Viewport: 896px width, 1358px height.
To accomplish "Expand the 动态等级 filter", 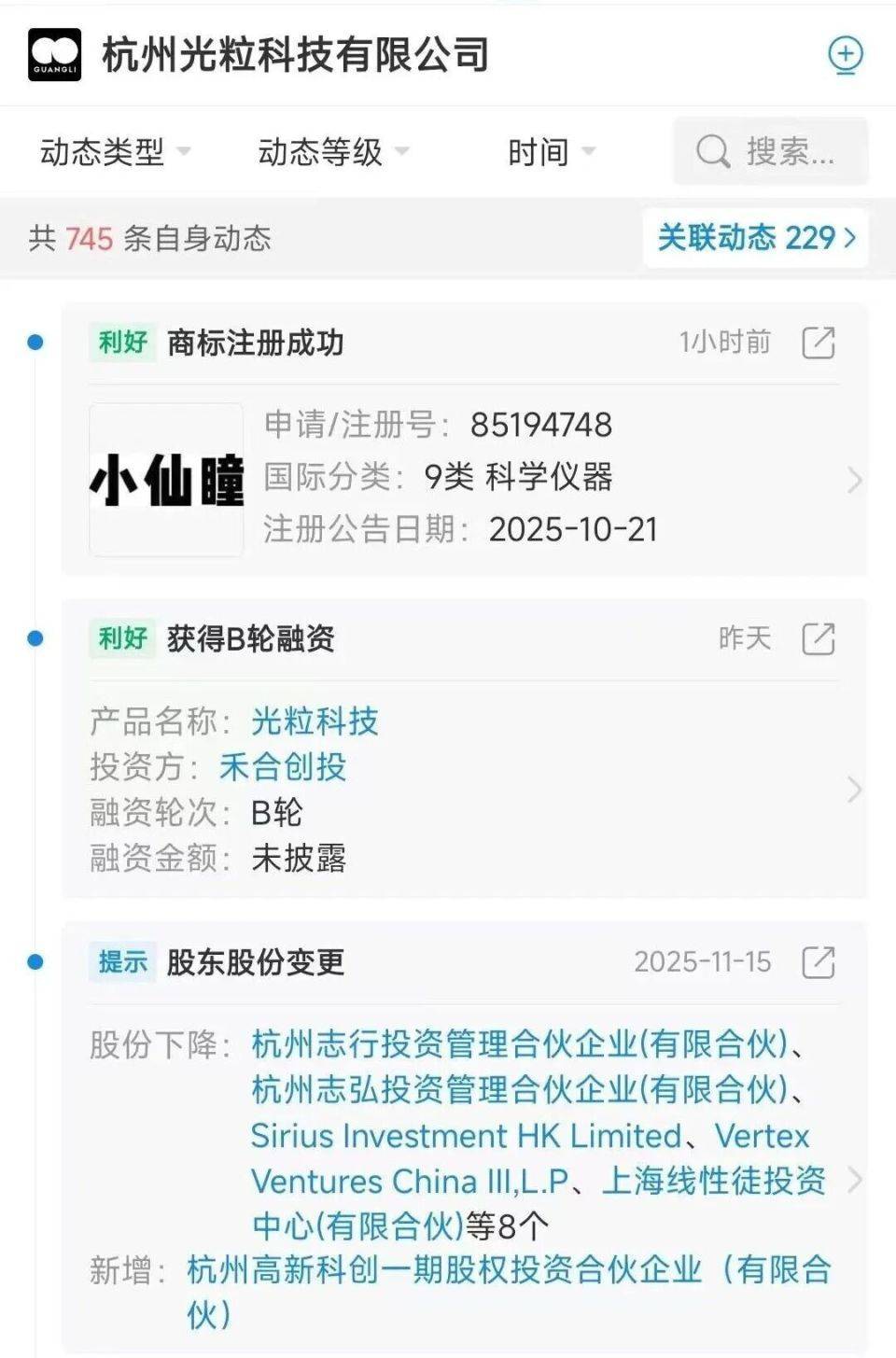I will pyautogui.click(x=332, y=151).
